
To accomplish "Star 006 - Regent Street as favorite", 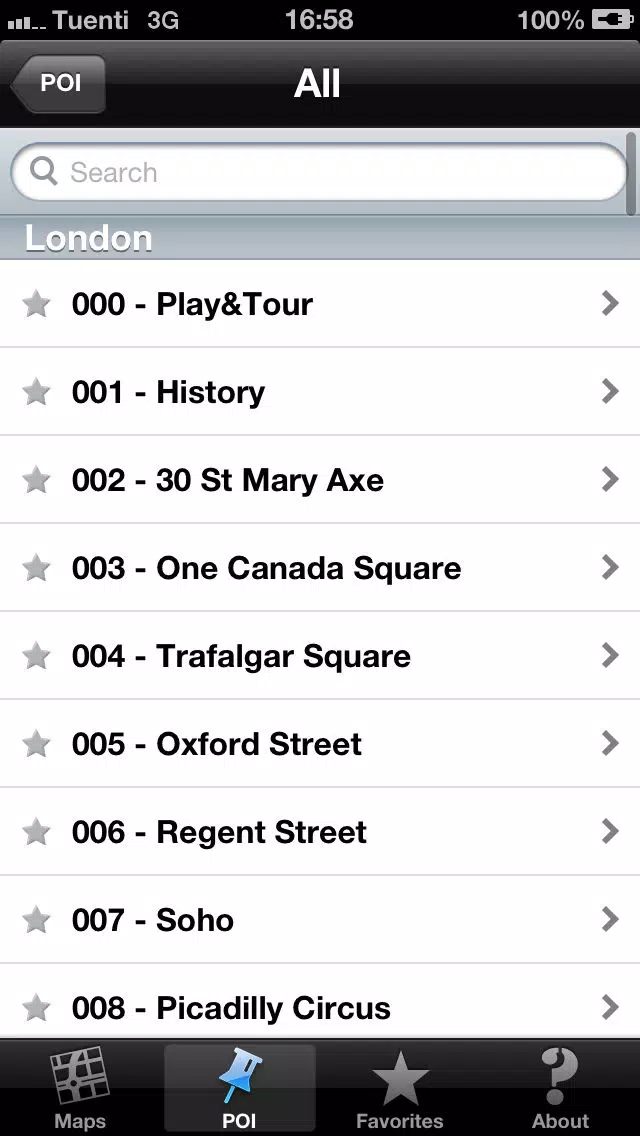I will pyautogui.click(x=36, y=832).
